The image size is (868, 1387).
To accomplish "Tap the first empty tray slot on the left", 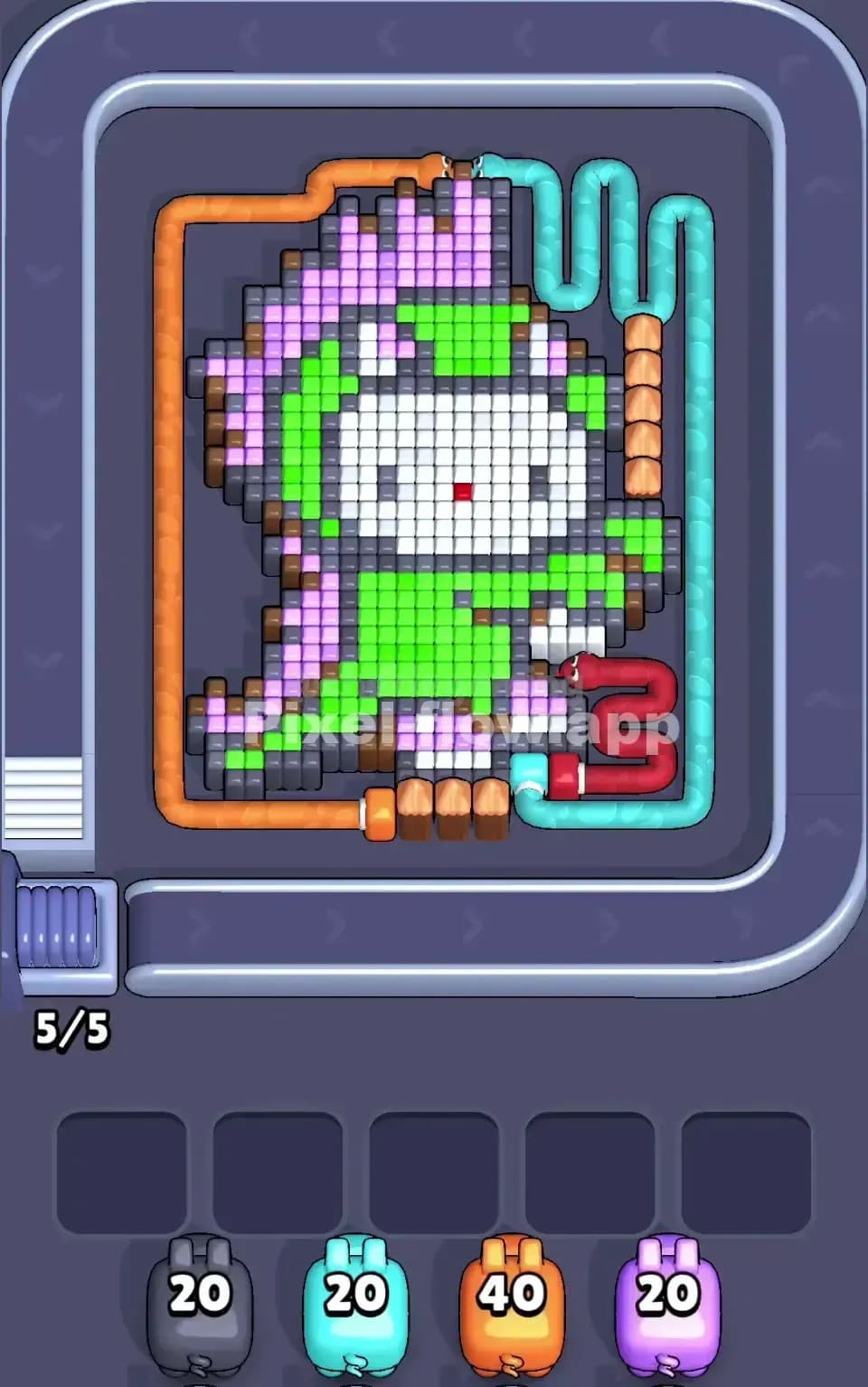I will coord(121,1159).
